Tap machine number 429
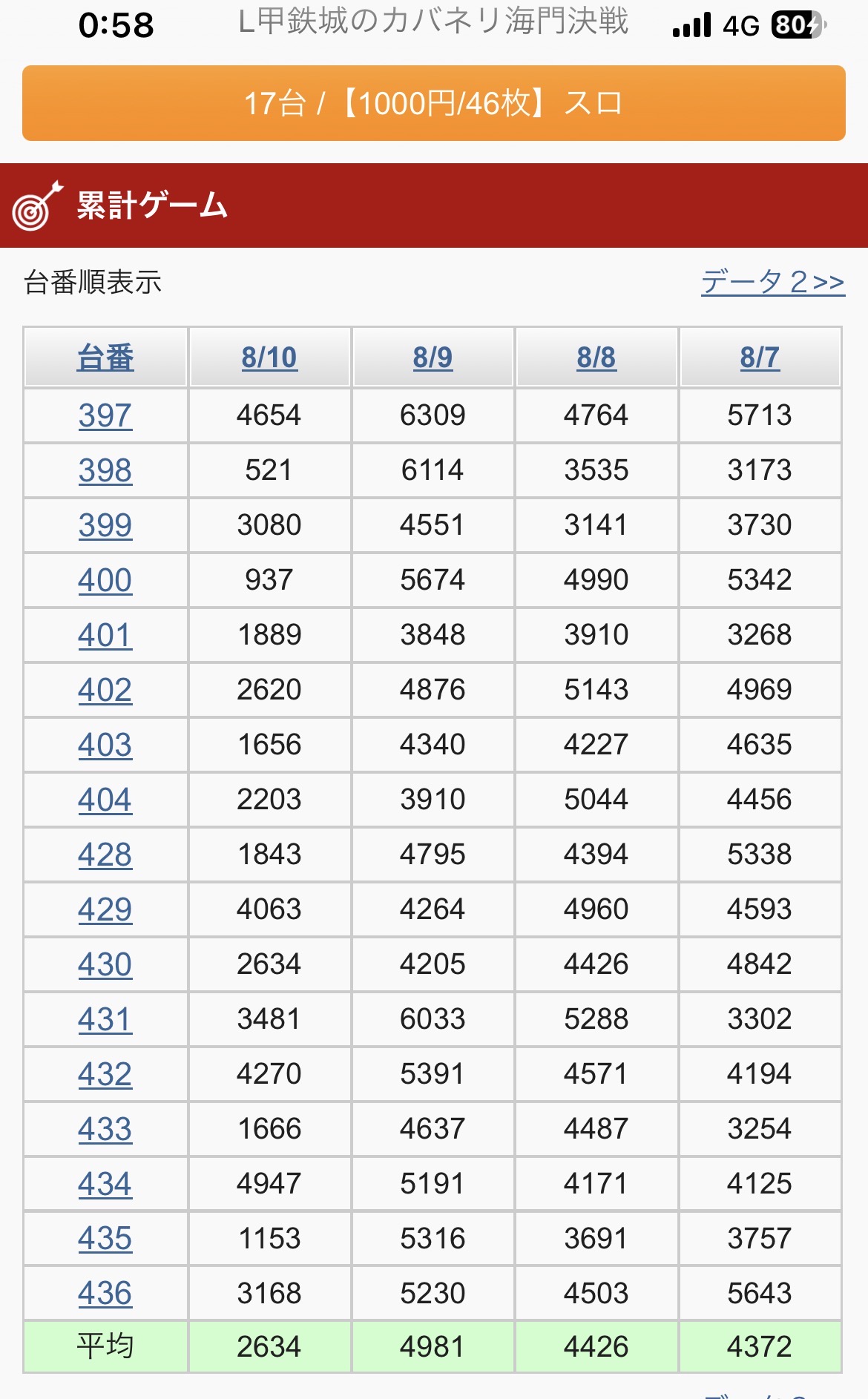The height and width of the screenshot is (1399, 868). (105, 909)
